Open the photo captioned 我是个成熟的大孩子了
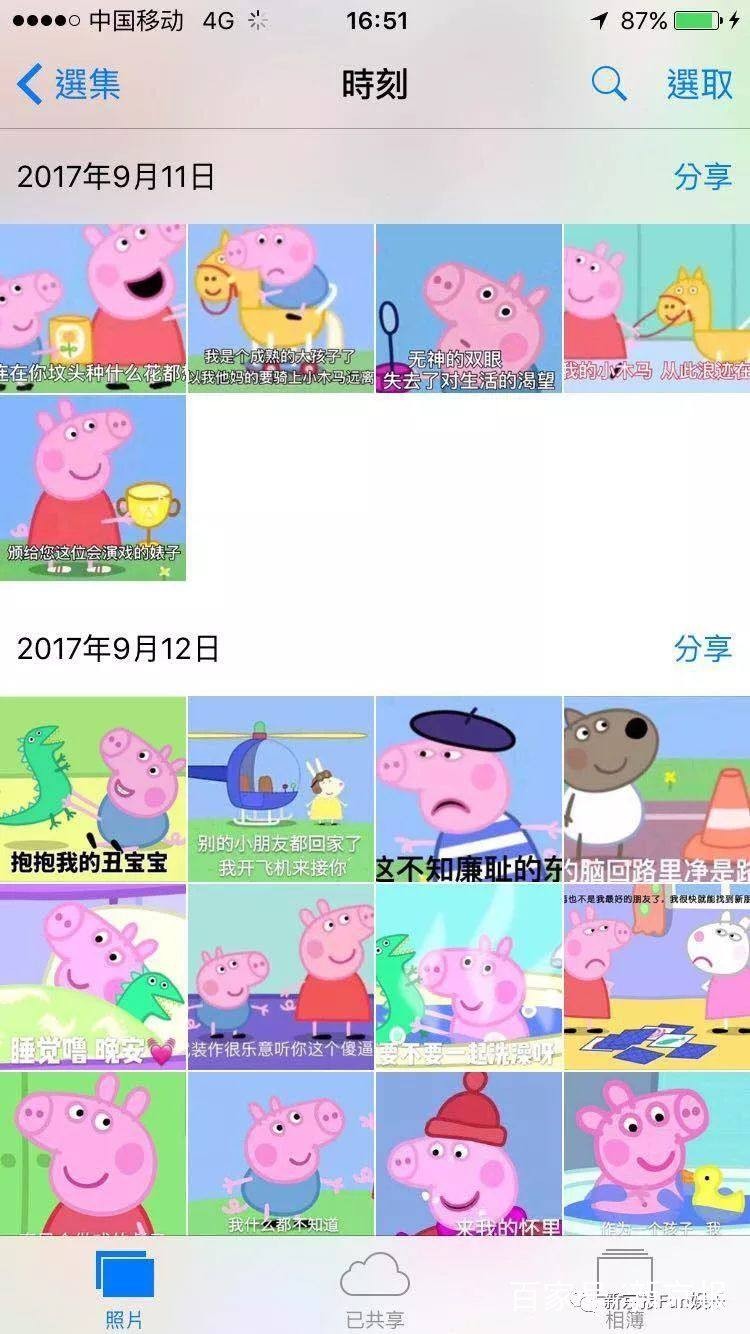 pyautogui.click(x=281, y=308)
